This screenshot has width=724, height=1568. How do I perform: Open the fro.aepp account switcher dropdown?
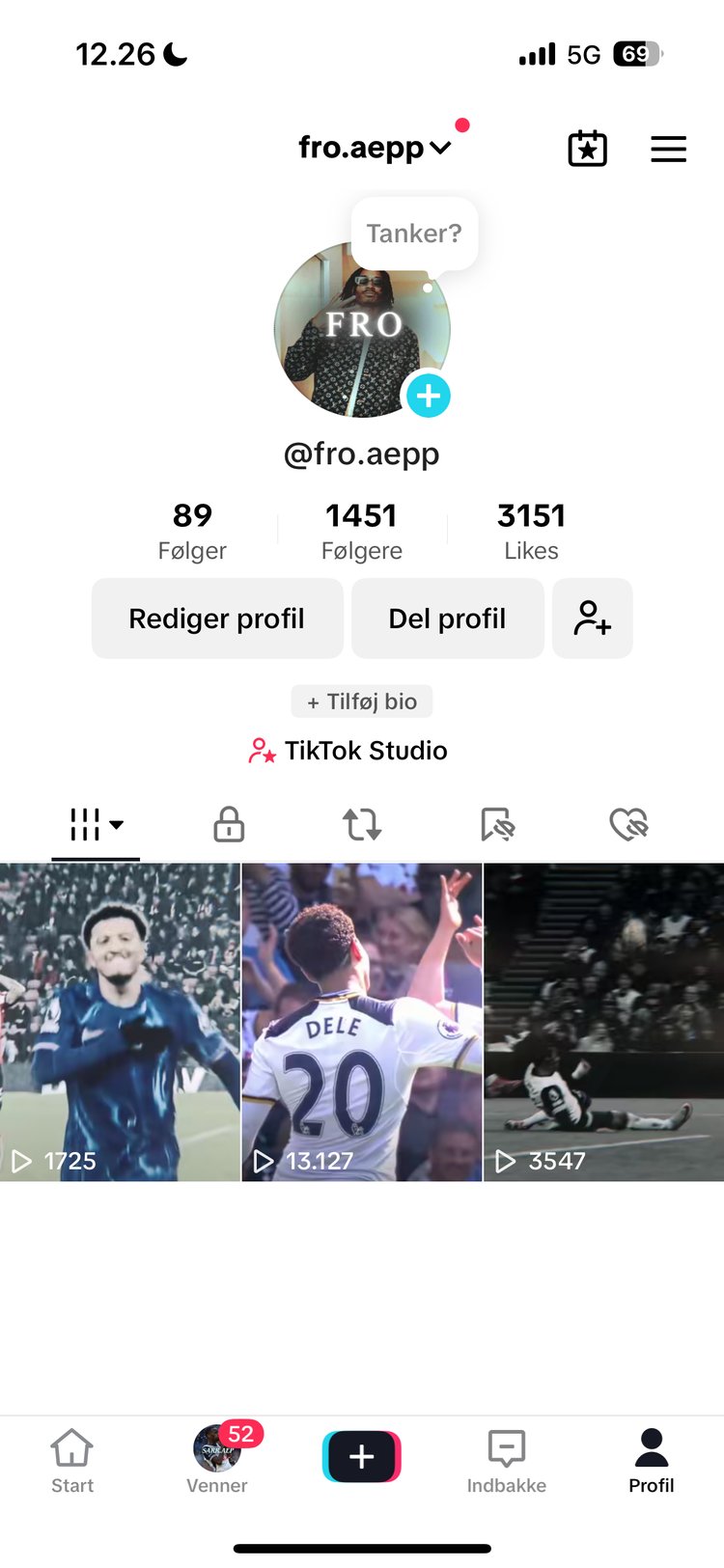pyautogui.click(x=375, y=148)
